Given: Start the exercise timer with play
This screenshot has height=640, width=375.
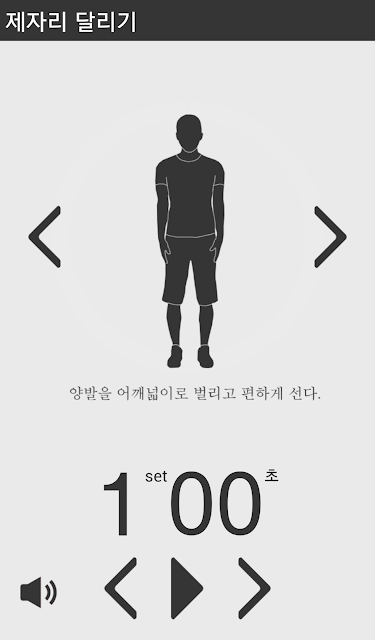Looking at the screenshot, I should tap(187, 588).
